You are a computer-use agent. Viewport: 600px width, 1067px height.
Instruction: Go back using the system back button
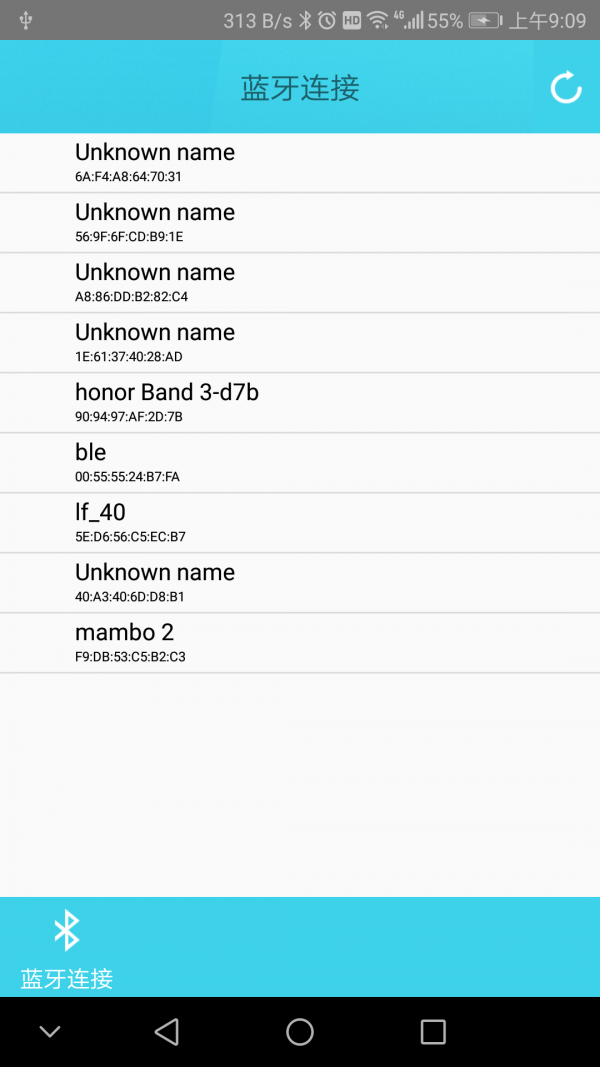[167, 1032]
